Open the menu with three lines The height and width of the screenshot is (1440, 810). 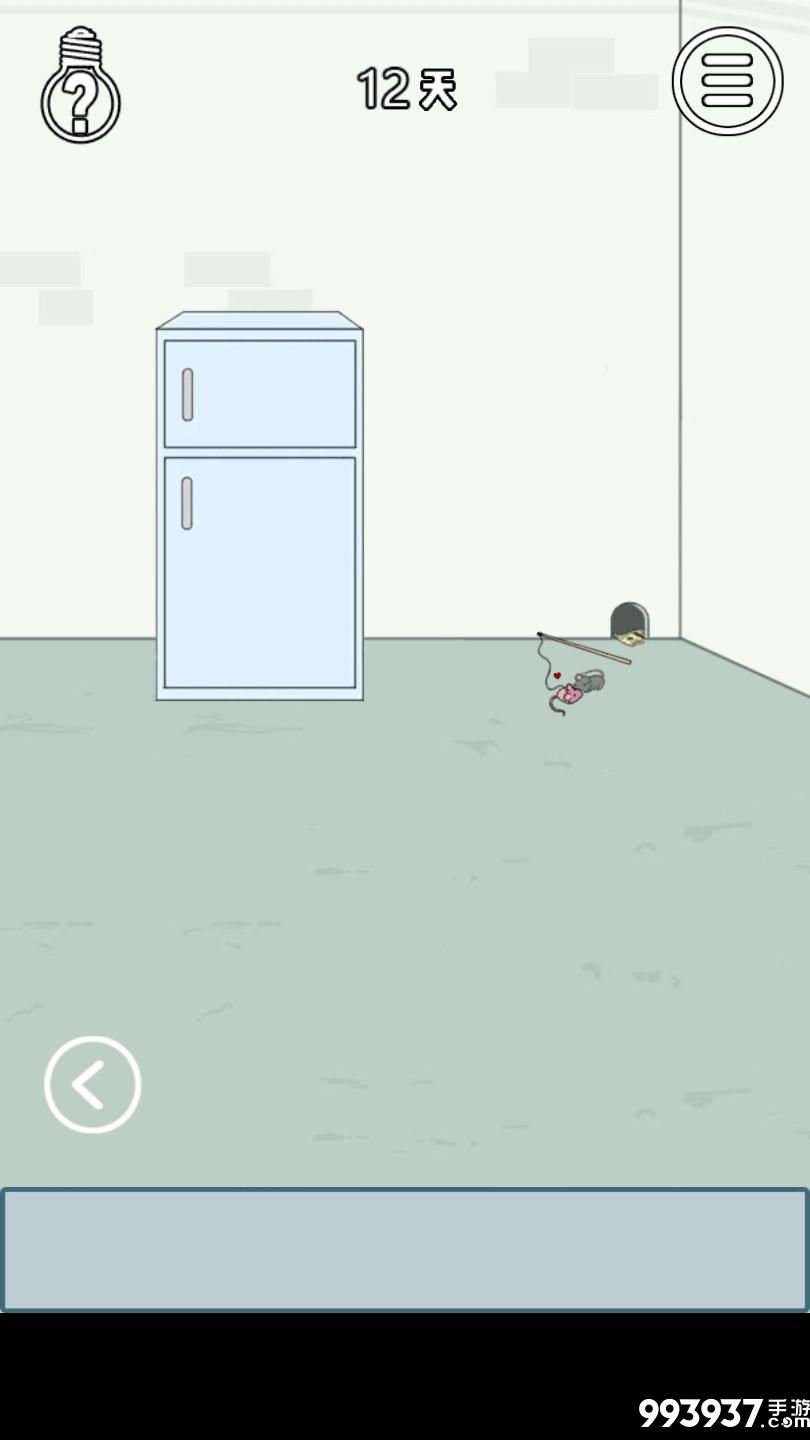[x=727, y=81]
